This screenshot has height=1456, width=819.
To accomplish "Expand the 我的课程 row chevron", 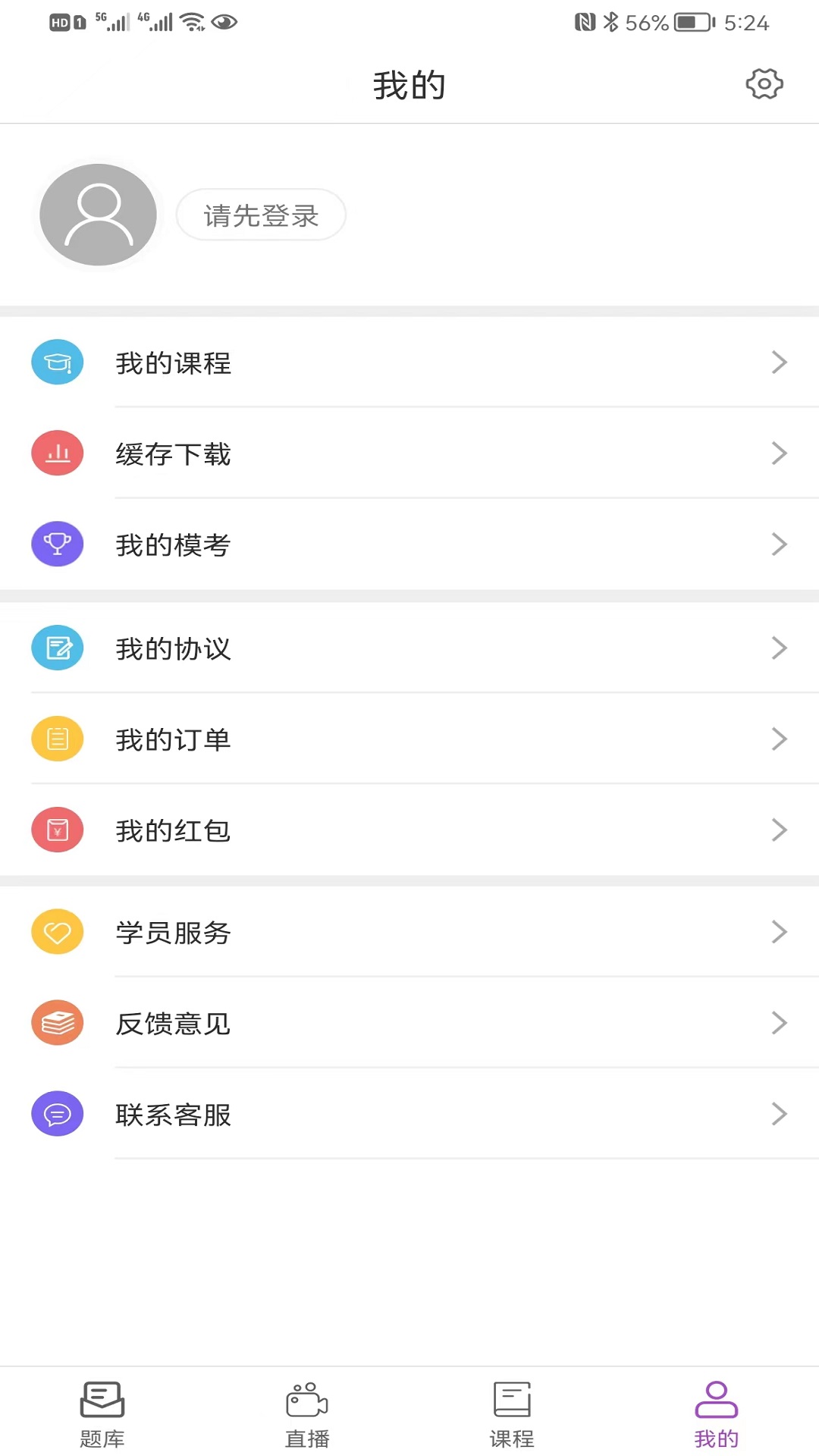I will [x=780, y=362].
